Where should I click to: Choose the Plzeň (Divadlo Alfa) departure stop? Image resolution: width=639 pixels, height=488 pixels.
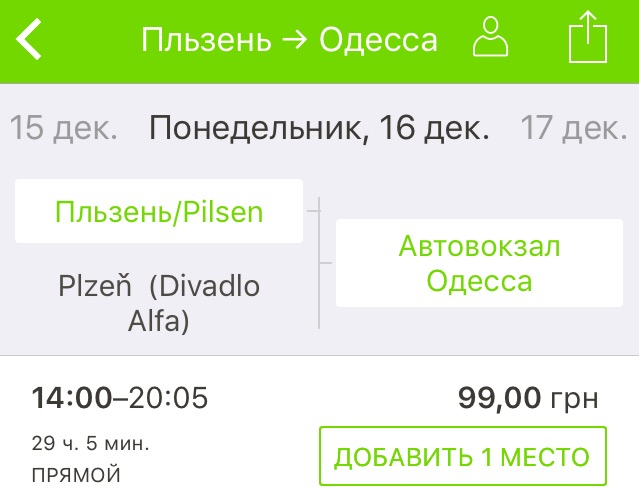tap(159, 303)
